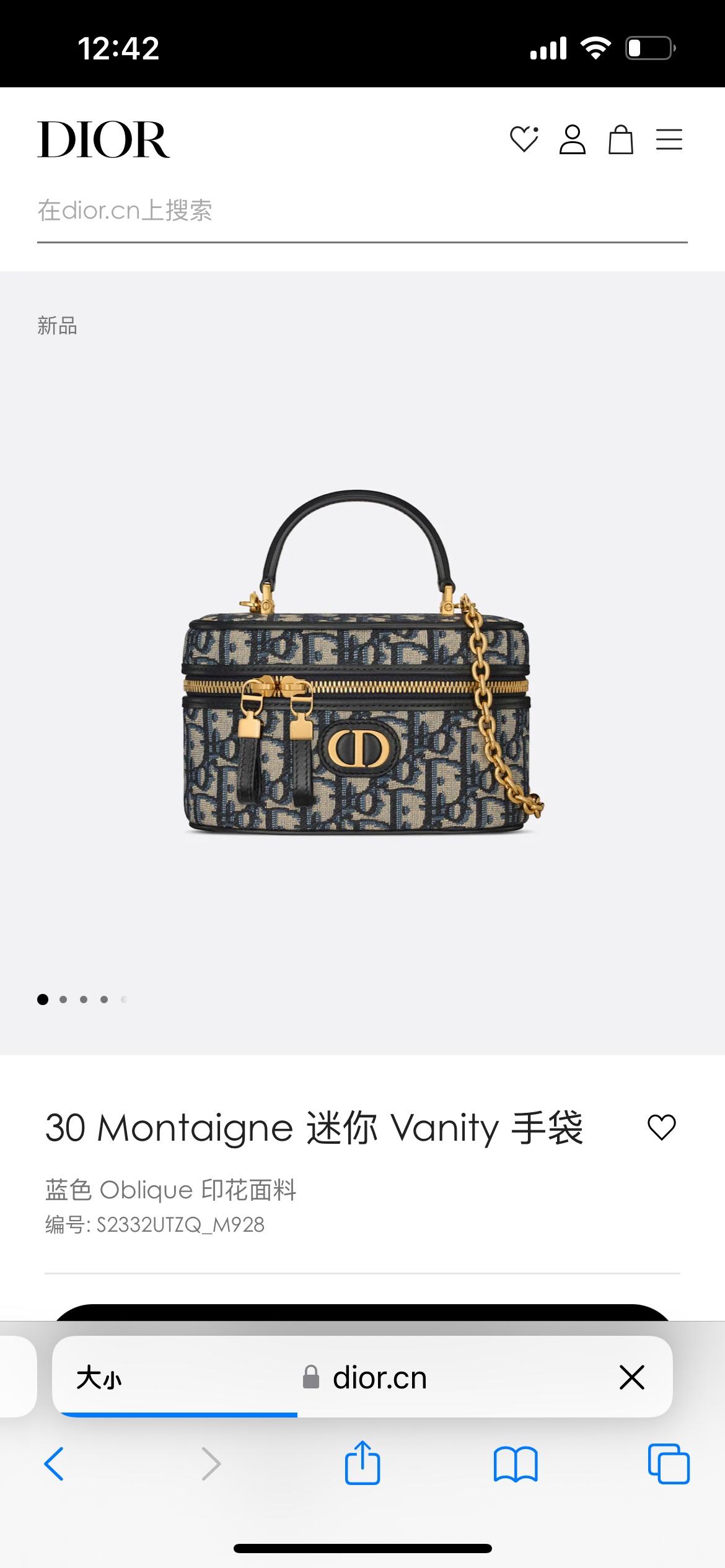Stop loading page with X button

pyautogui.click(x=631, y=1378)
